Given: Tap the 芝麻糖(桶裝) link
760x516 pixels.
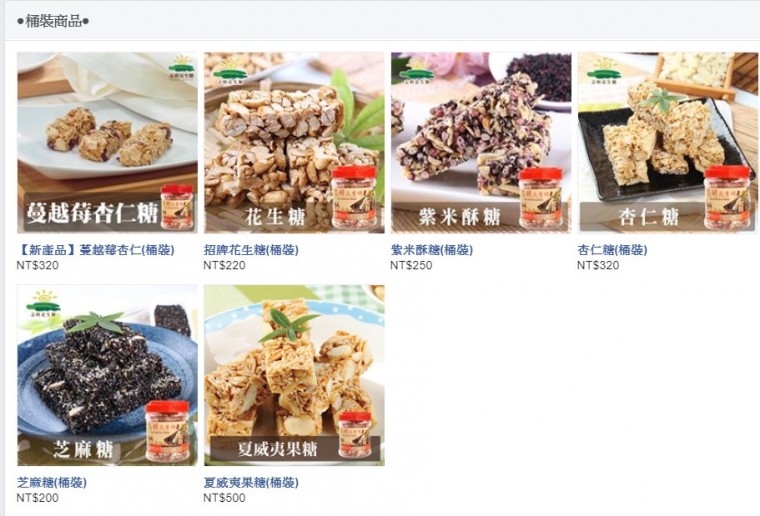Looking at the screenshot, I should click(52, 482).
